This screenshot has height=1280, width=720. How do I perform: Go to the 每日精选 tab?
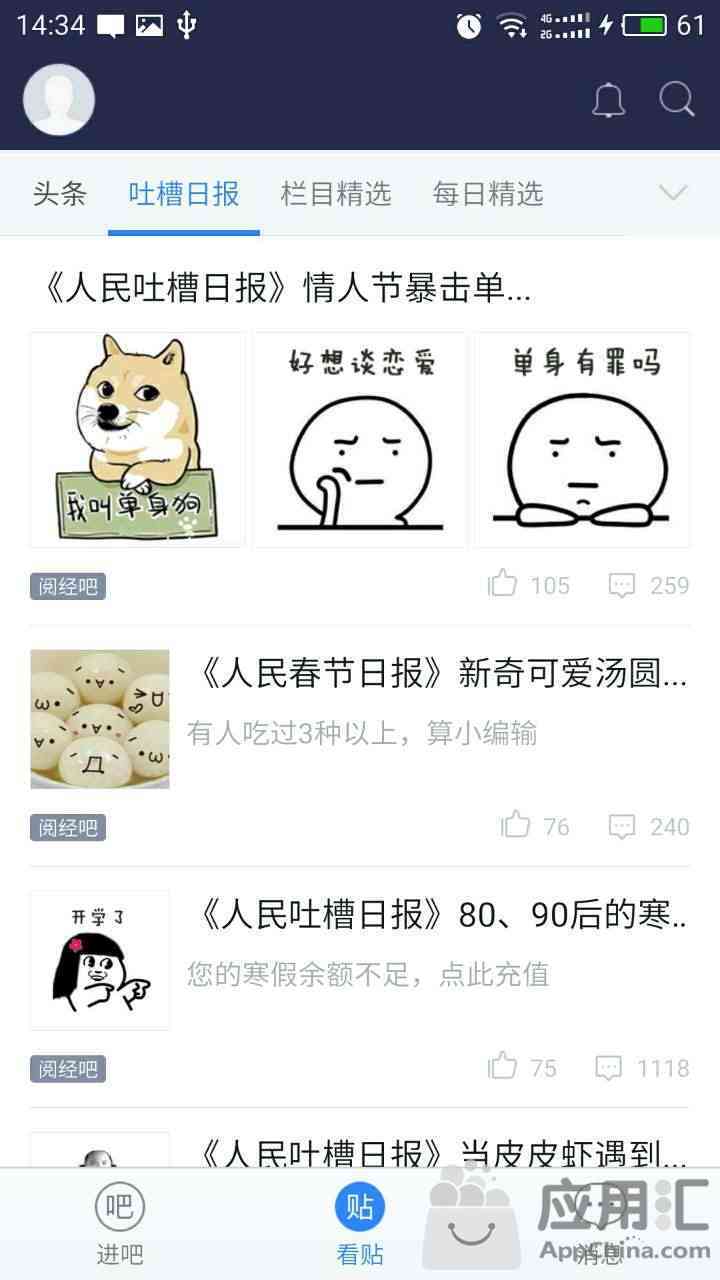coord(487,193)
